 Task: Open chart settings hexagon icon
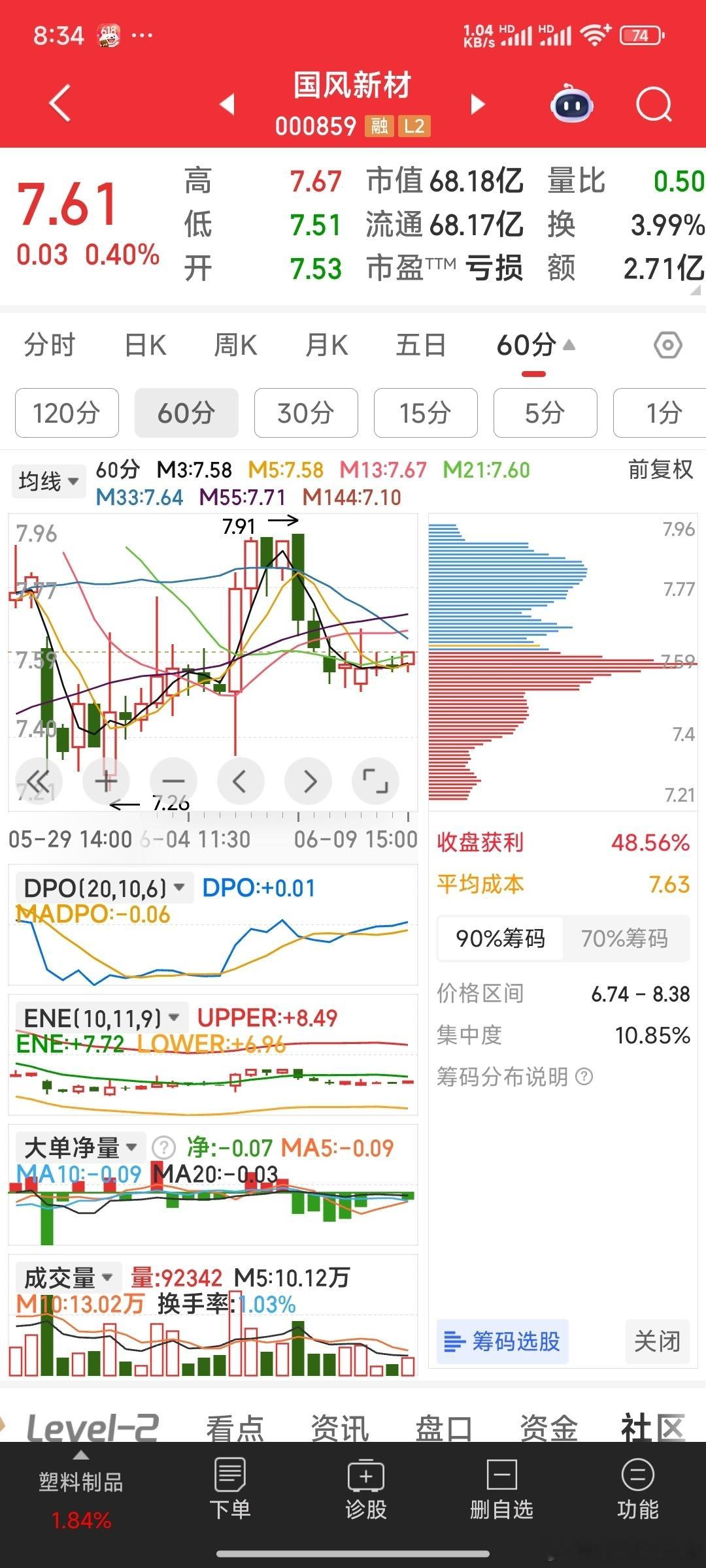pos(668,345)
